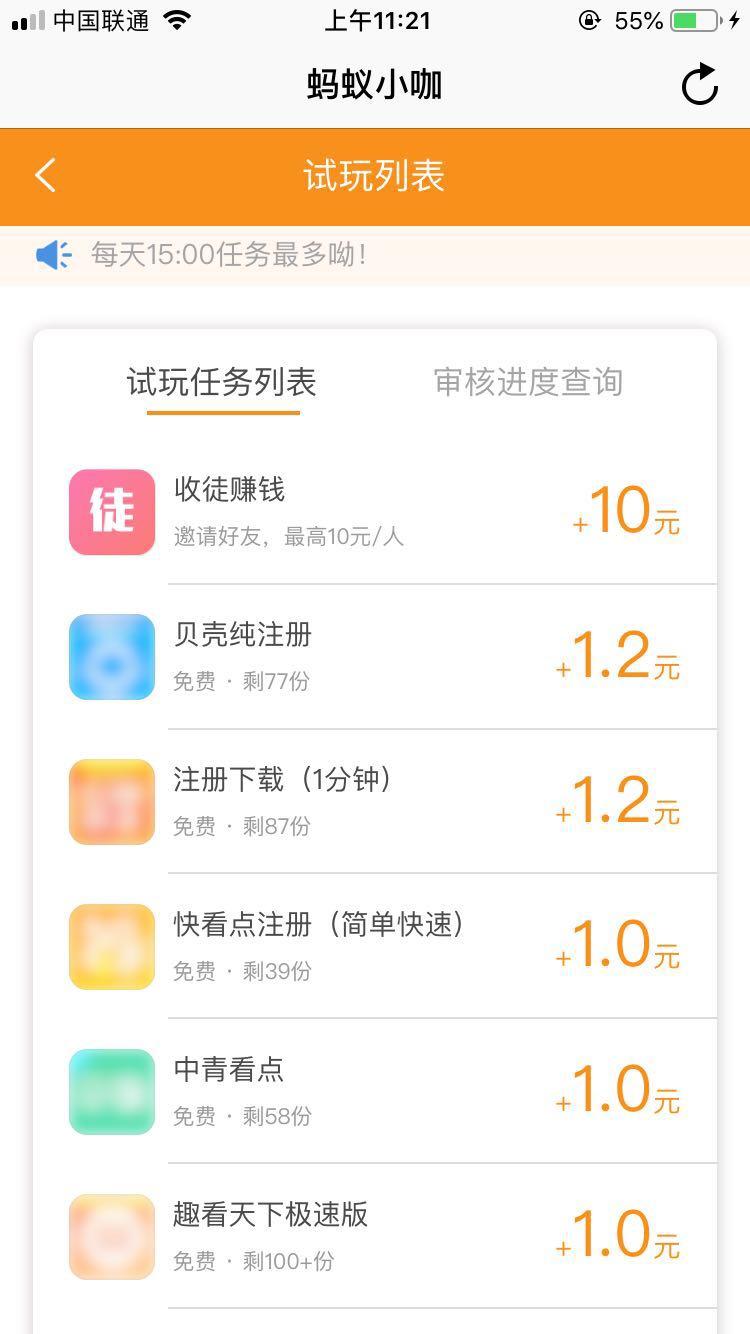View the 快看点注册（简单快速） task
This screenshot has height=1334, width=750.
[375, 947]
